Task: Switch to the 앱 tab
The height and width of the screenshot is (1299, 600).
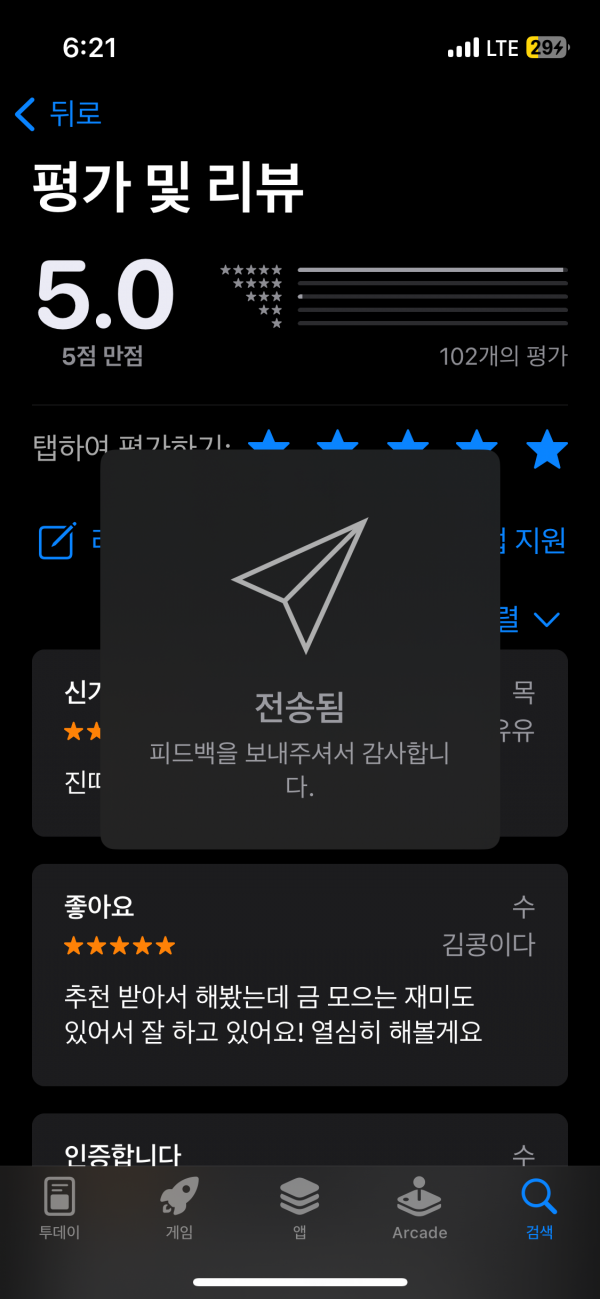Action: (x=299, y=1208)
